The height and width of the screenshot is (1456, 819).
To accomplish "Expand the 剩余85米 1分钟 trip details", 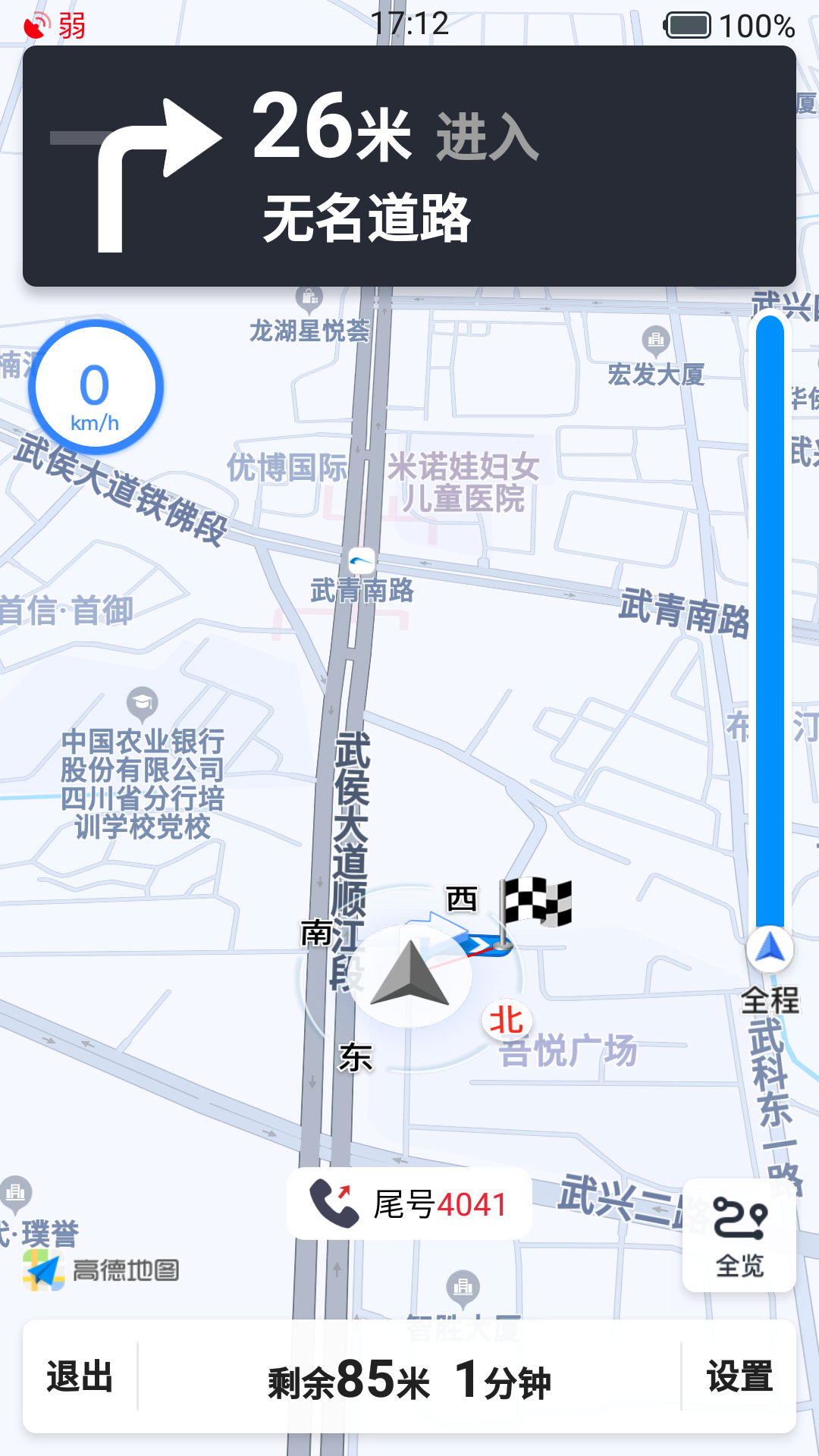I will pyautogui.click(x=409, y=1382).
